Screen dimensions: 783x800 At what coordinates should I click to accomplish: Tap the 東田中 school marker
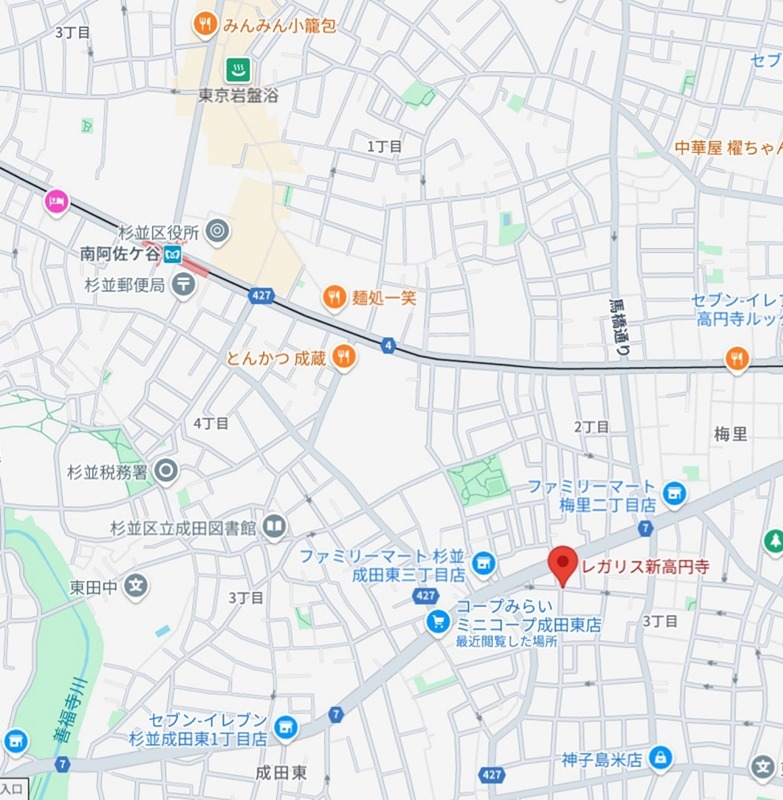coord(136,585)
